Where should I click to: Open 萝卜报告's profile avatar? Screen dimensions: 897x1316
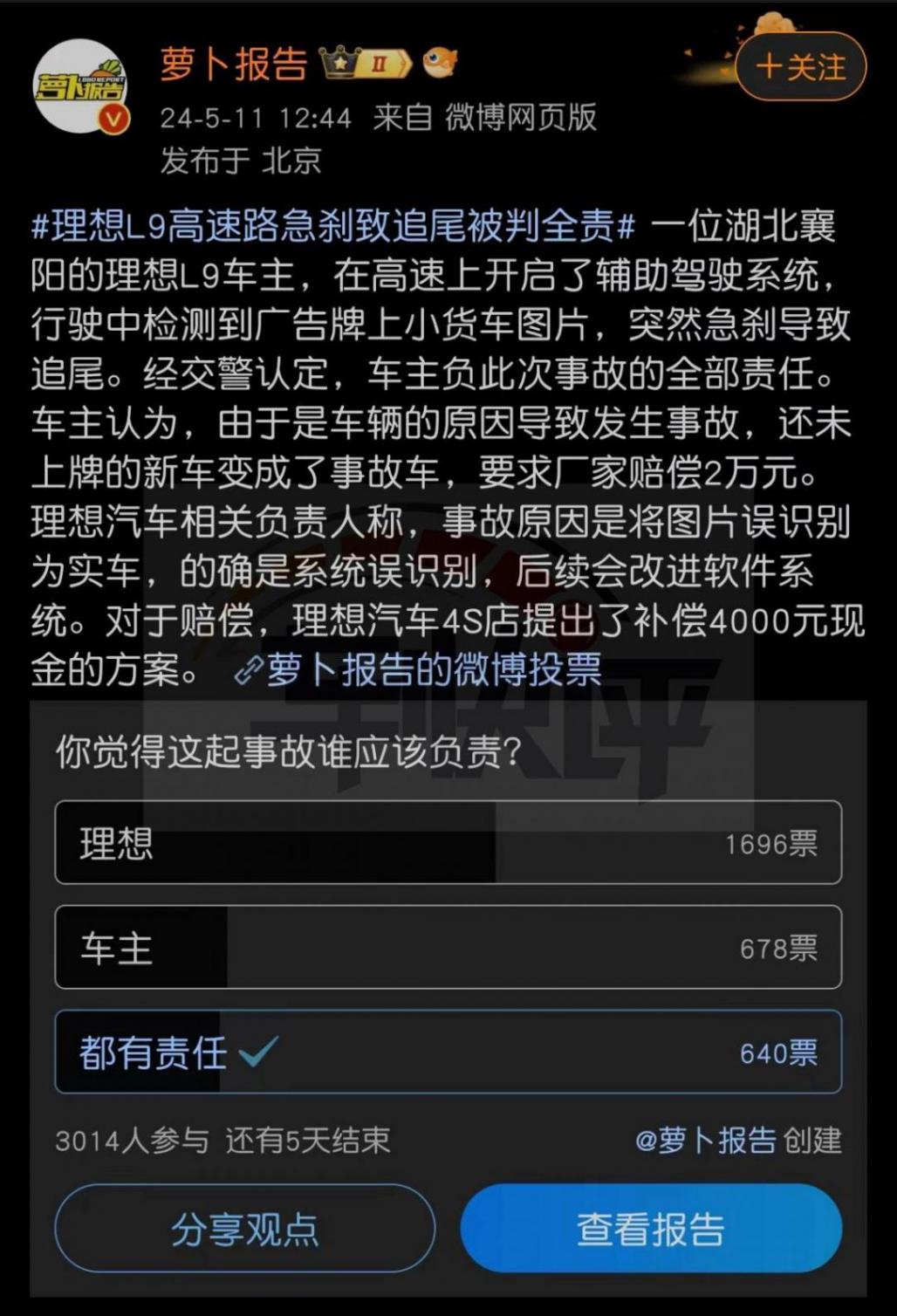pyautogui.click(x=80, y=86)
